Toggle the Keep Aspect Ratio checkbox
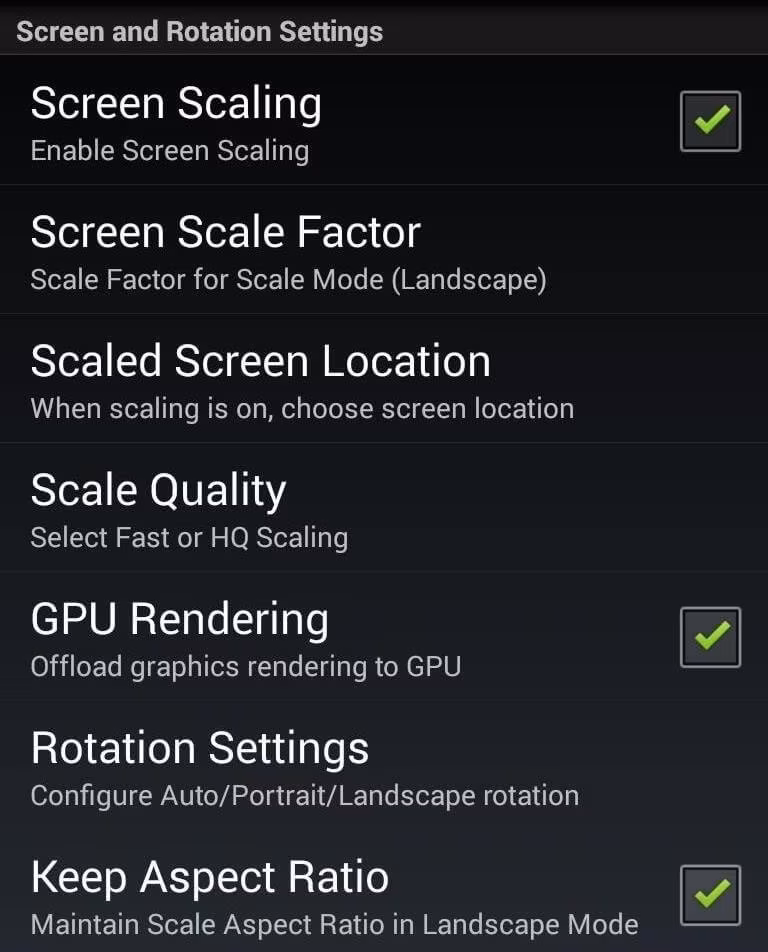The image size is (768, 952). (710, 895)
